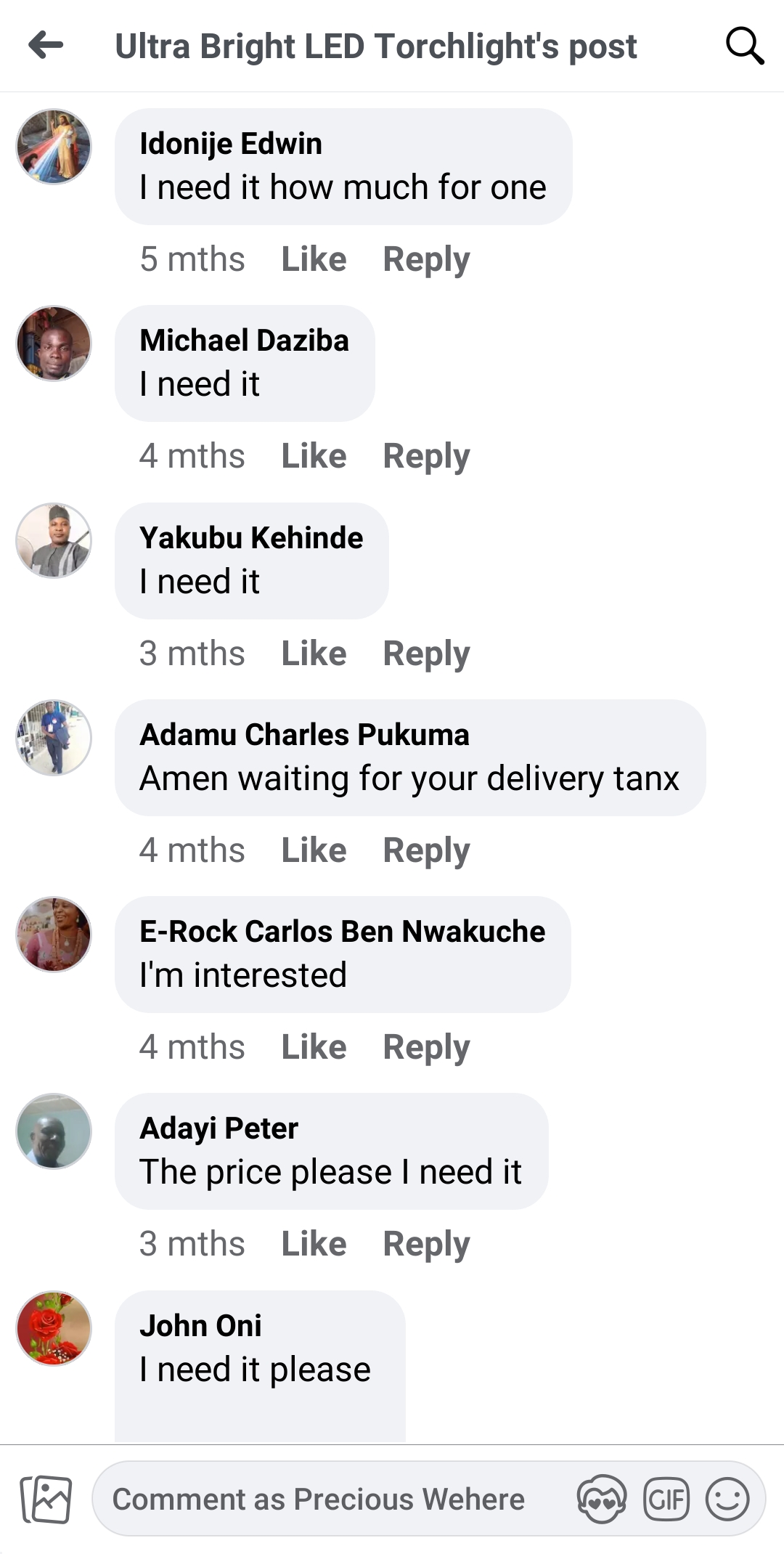Reply to Adamu Charles Pukuma's comment
Image resolution: width=784 pixels, height=1554 pixels.
click(426, 850)
